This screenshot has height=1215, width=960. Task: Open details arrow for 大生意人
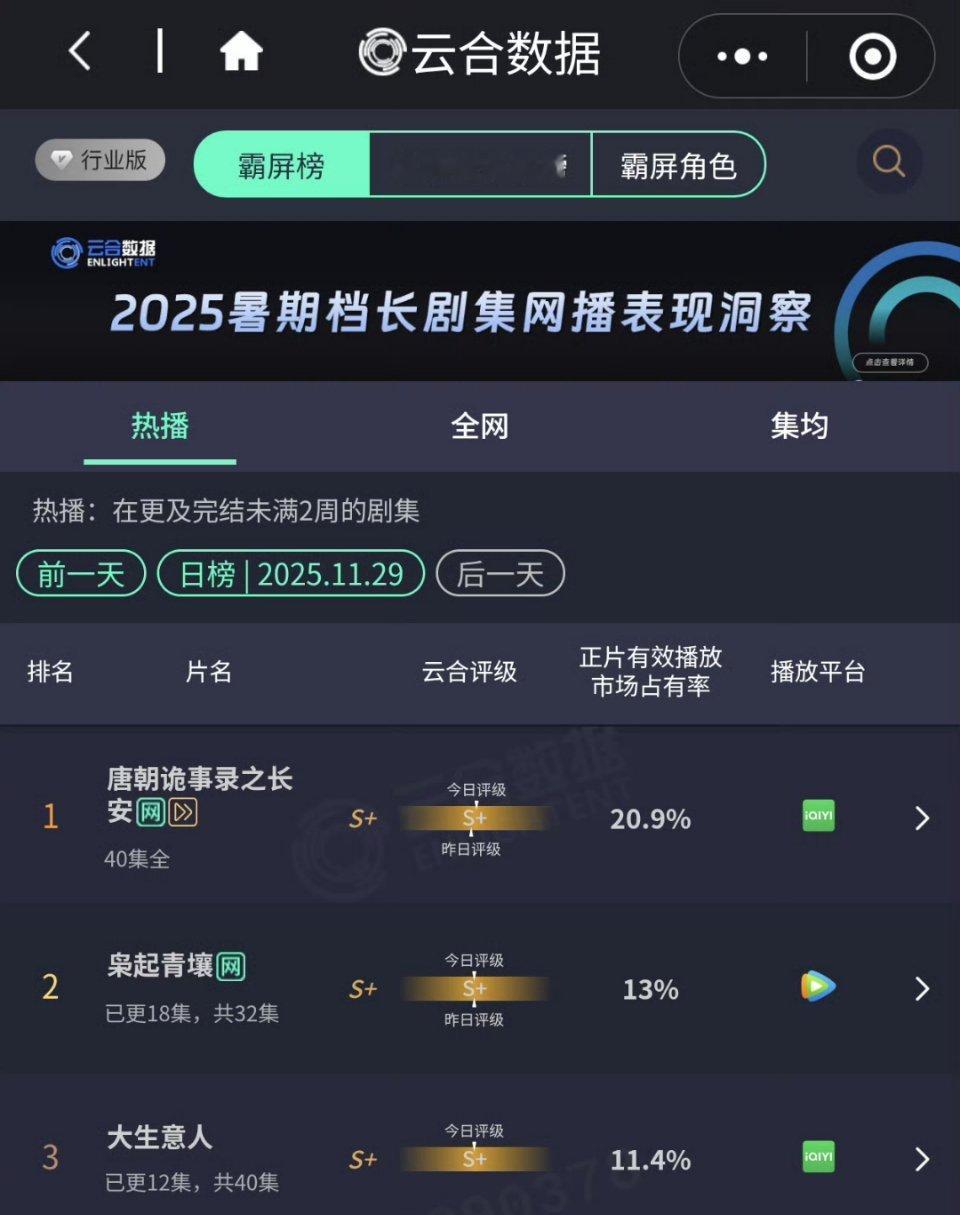(x=921, y=1158)
